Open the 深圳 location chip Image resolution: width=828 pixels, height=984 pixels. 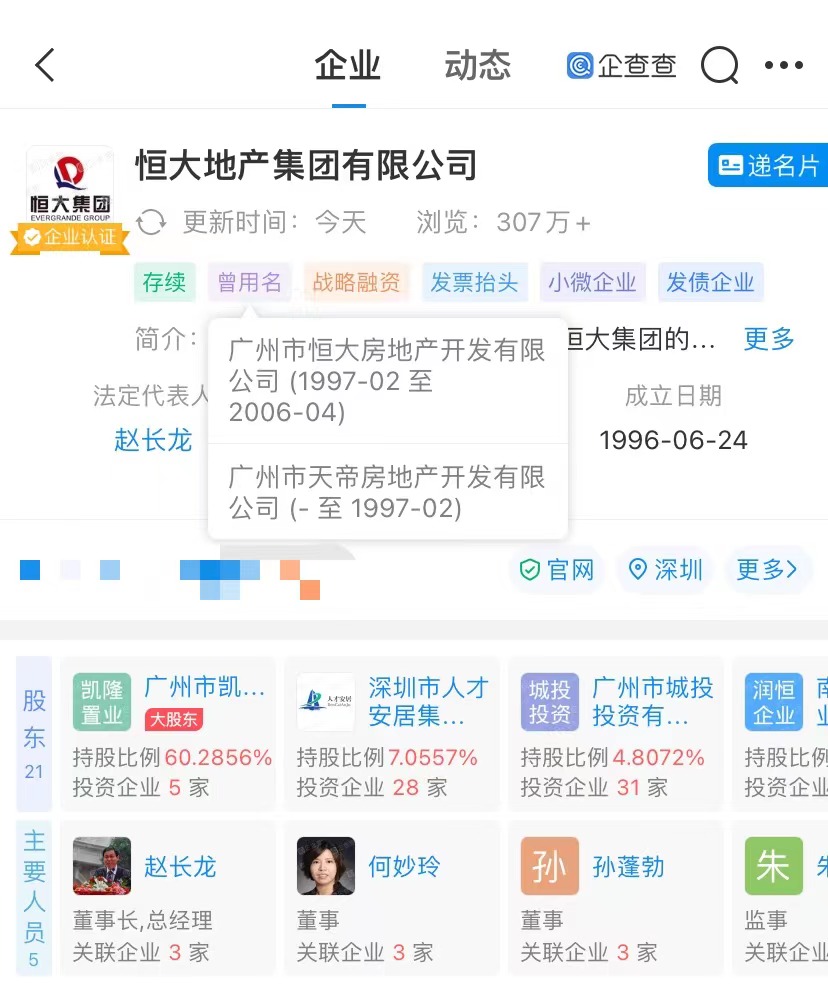point(665,570)
